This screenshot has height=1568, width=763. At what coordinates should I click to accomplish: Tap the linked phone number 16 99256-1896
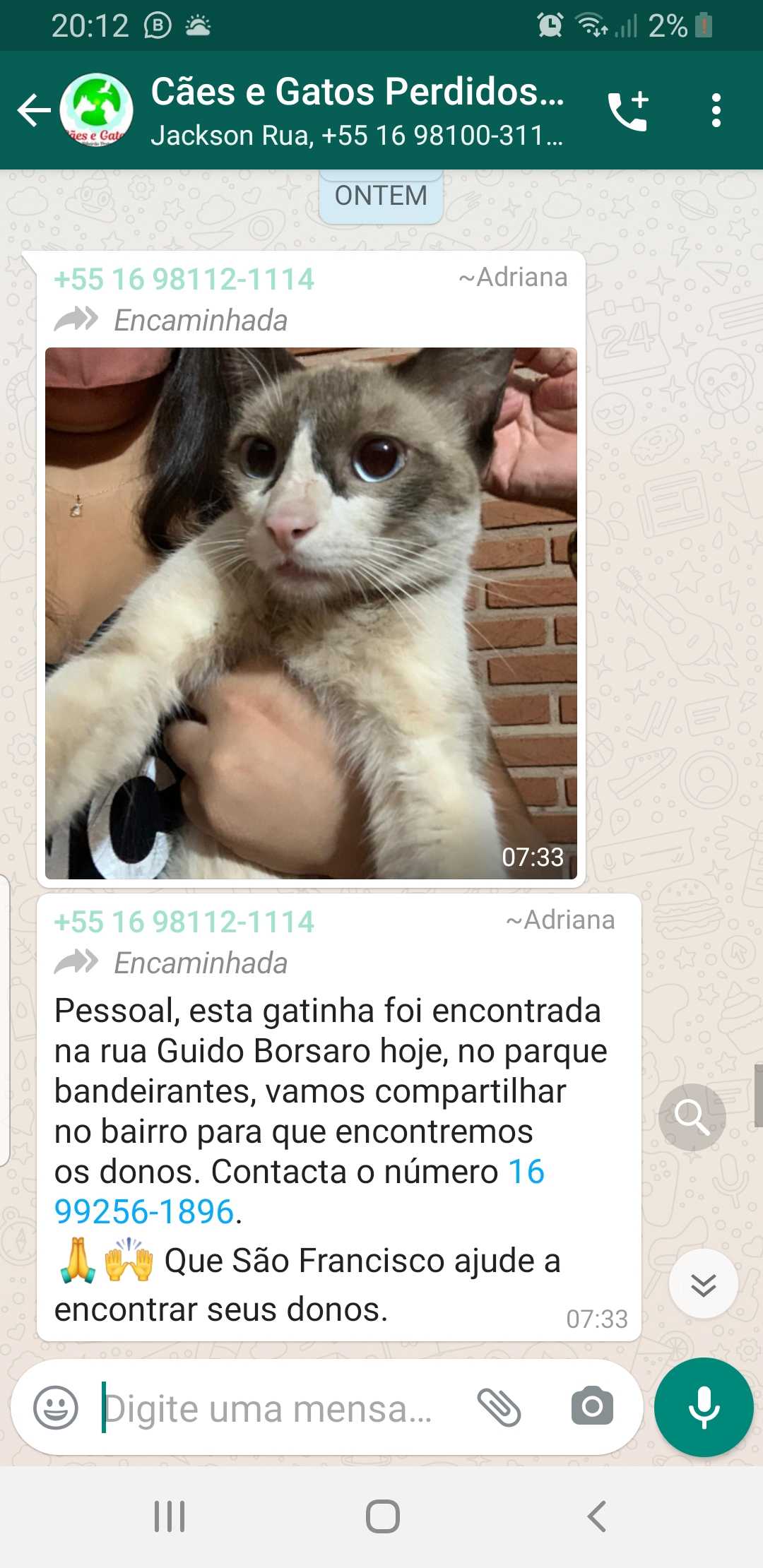(x=143, y=1212)
